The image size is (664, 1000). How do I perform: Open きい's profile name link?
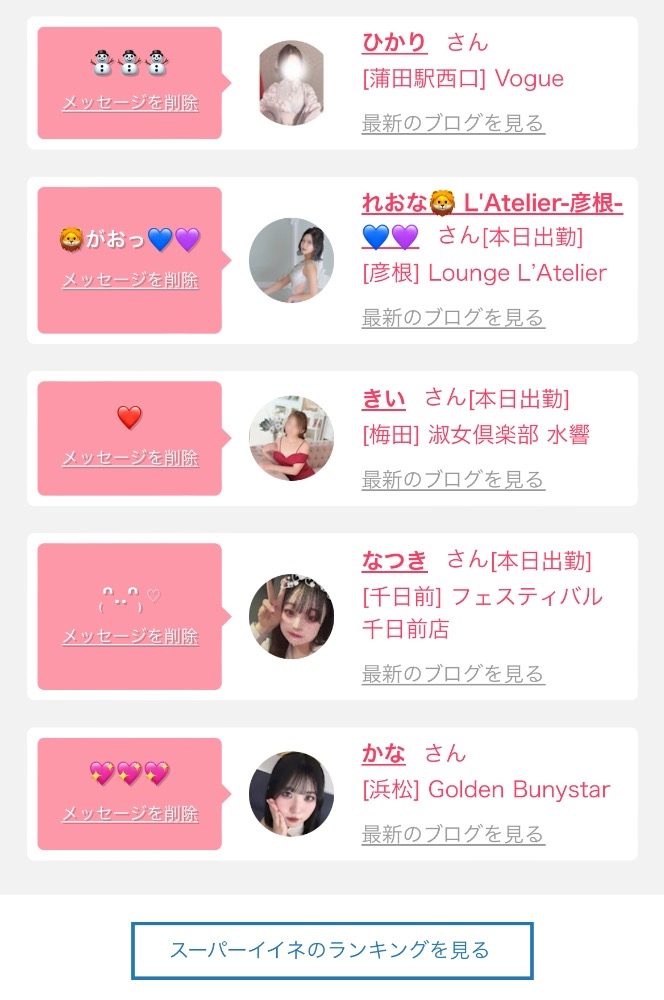(x=384, y=399)
